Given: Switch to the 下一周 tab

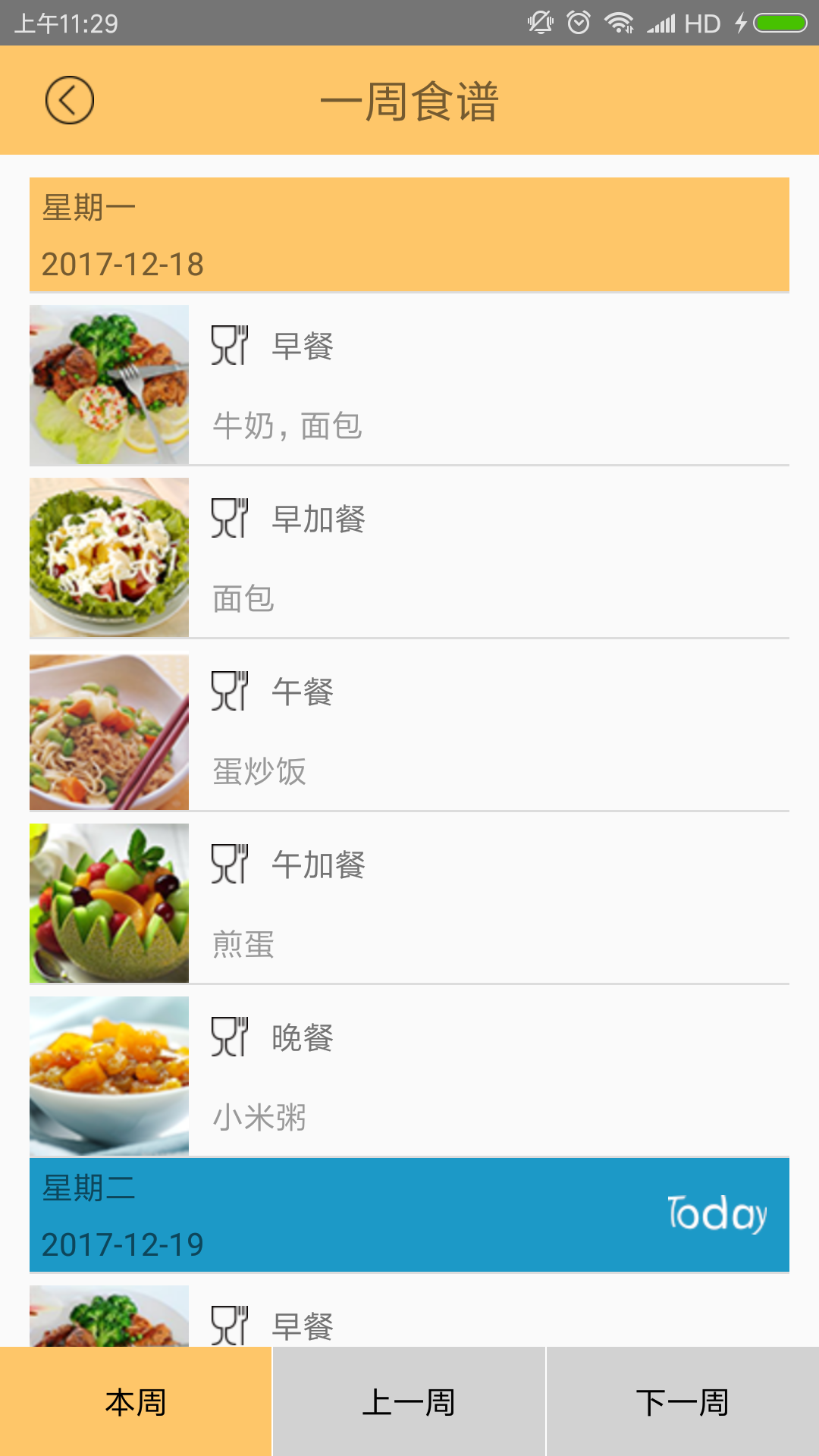Looking at the screenshot, I should coord(682,1402).
